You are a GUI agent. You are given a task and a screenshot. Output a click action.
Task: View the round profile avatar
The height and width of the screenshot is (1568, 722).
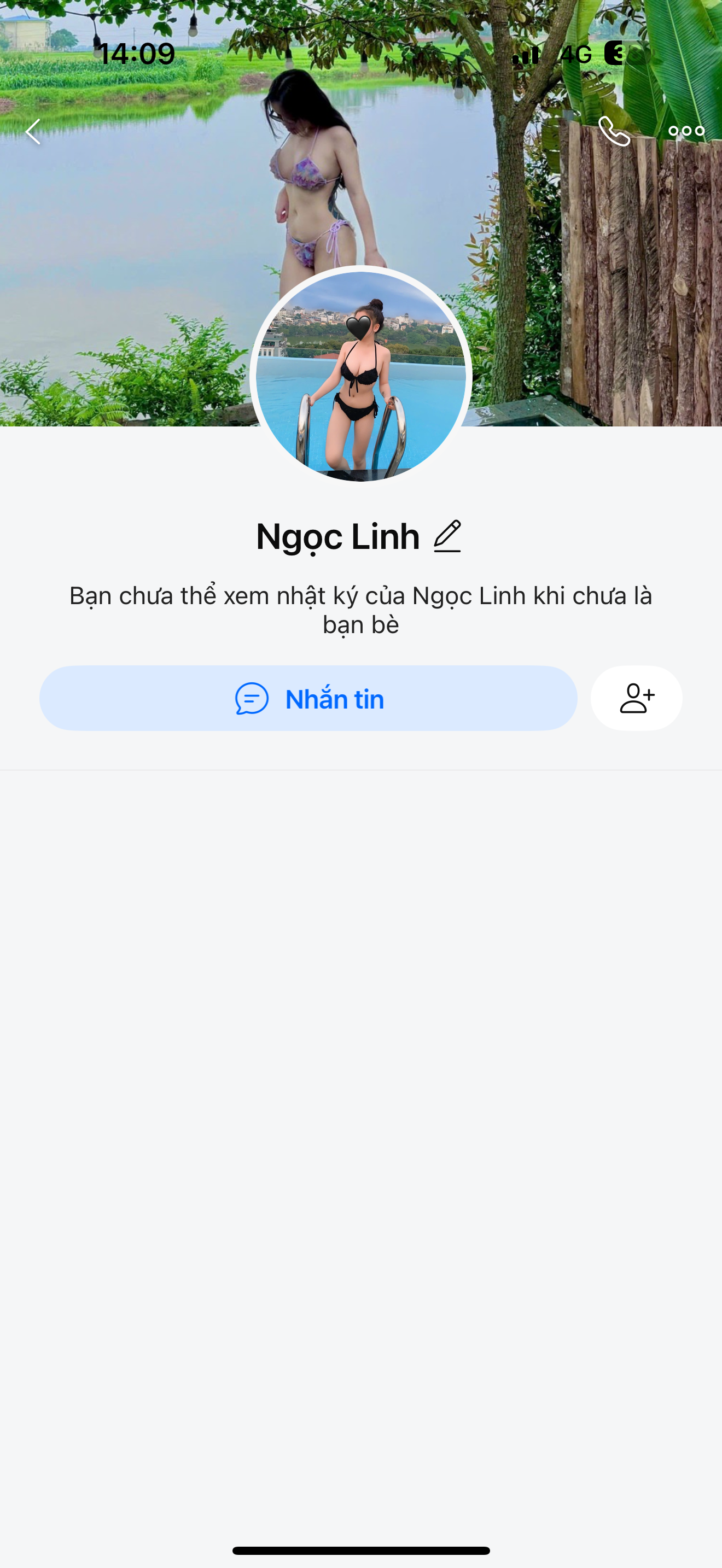tap(360, 376)
